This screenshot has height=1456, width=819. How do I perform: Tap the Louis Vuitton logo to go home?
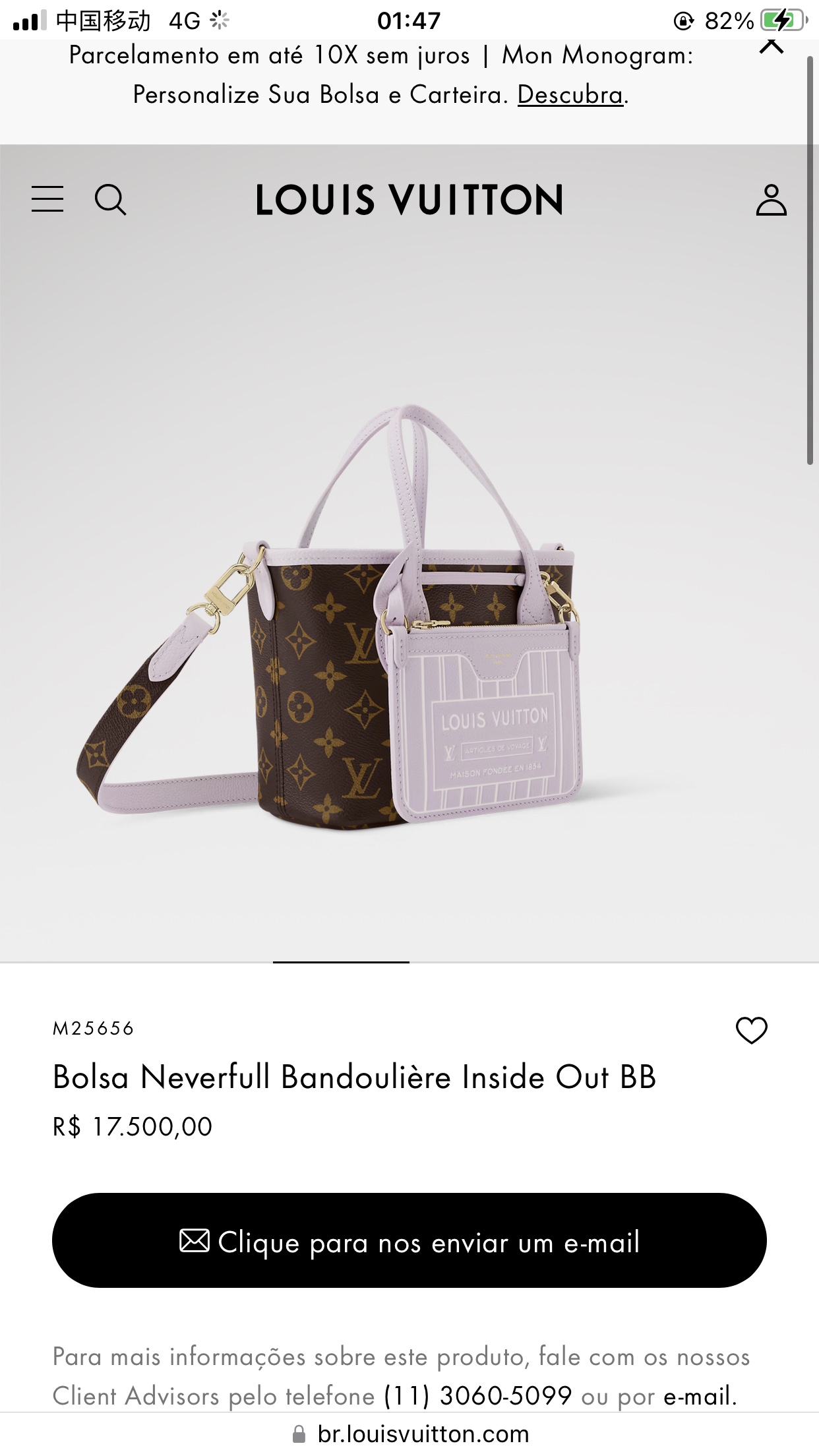tap(409, 200)
